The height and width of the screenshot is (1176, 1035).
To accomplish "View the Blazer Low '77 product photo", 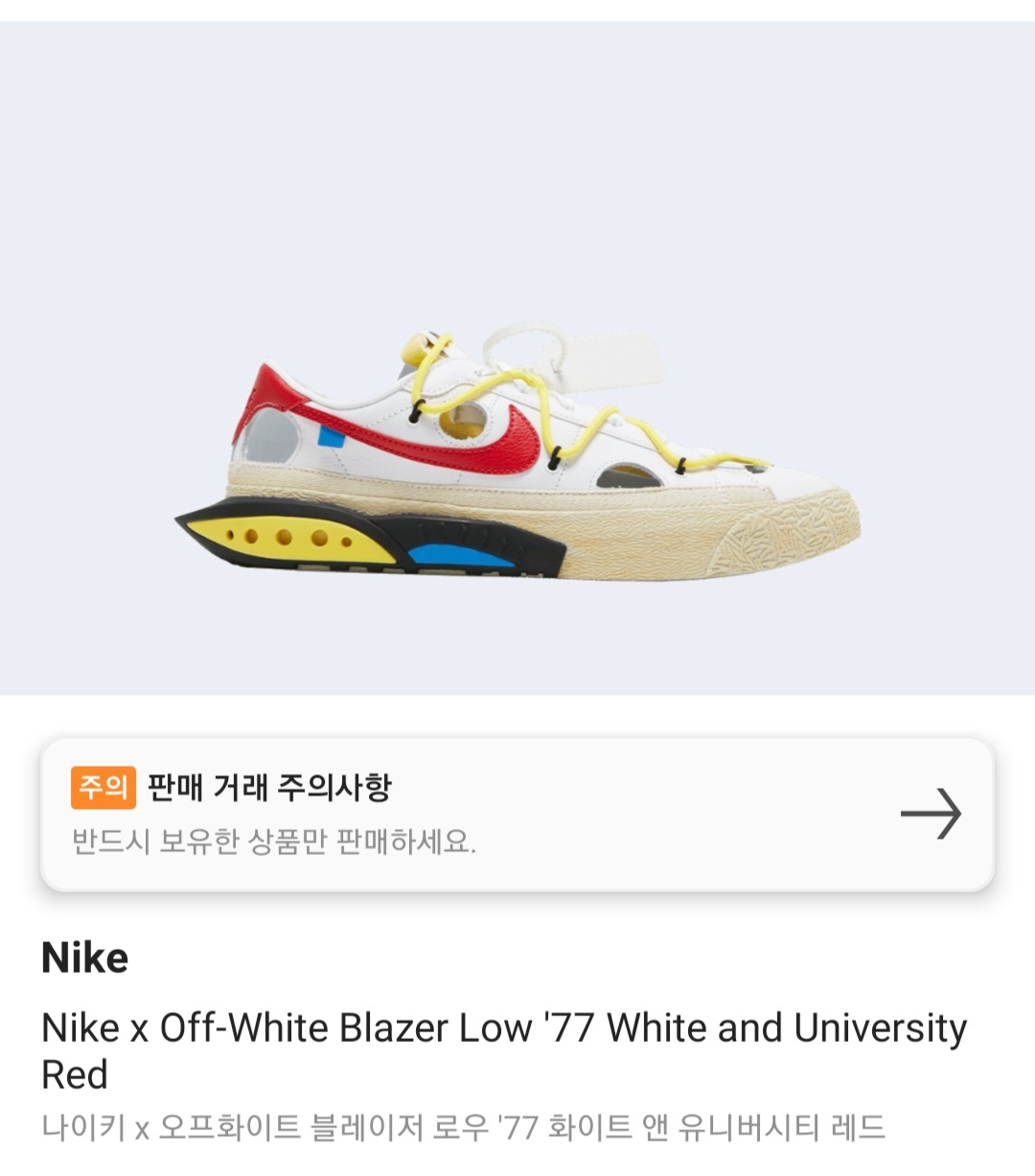I will pos(517,450).
